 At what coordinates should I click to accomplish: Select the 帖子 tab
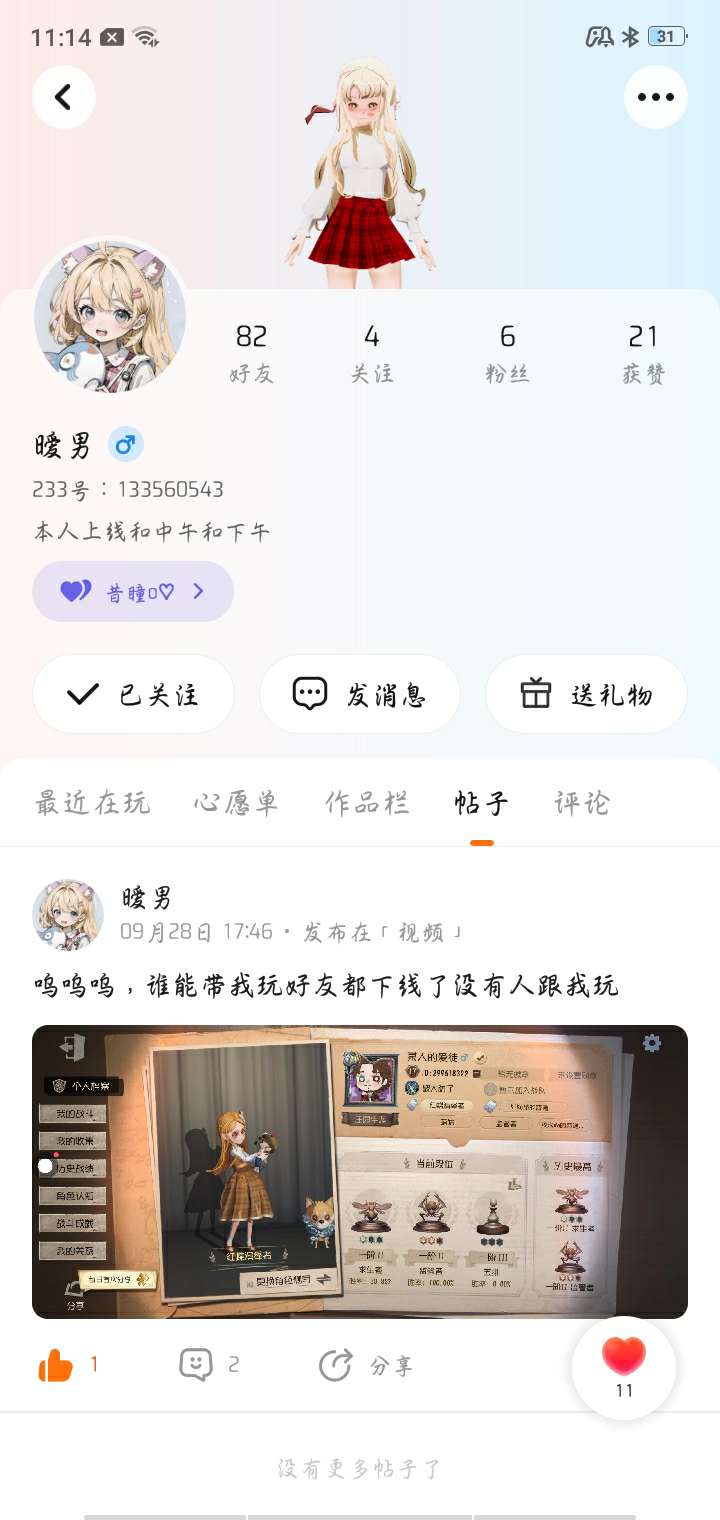coord(481,803)
